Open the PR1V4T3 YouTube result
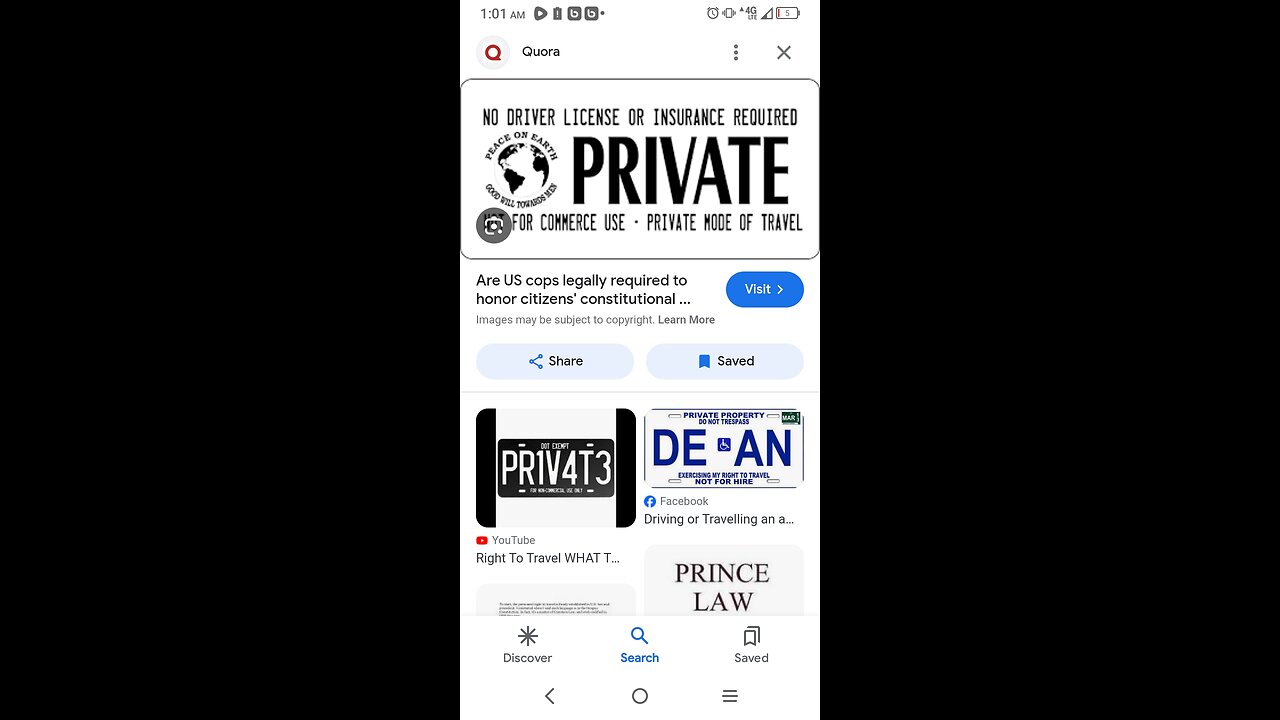This screenshot has width=1280, height=720. point(556,468)
